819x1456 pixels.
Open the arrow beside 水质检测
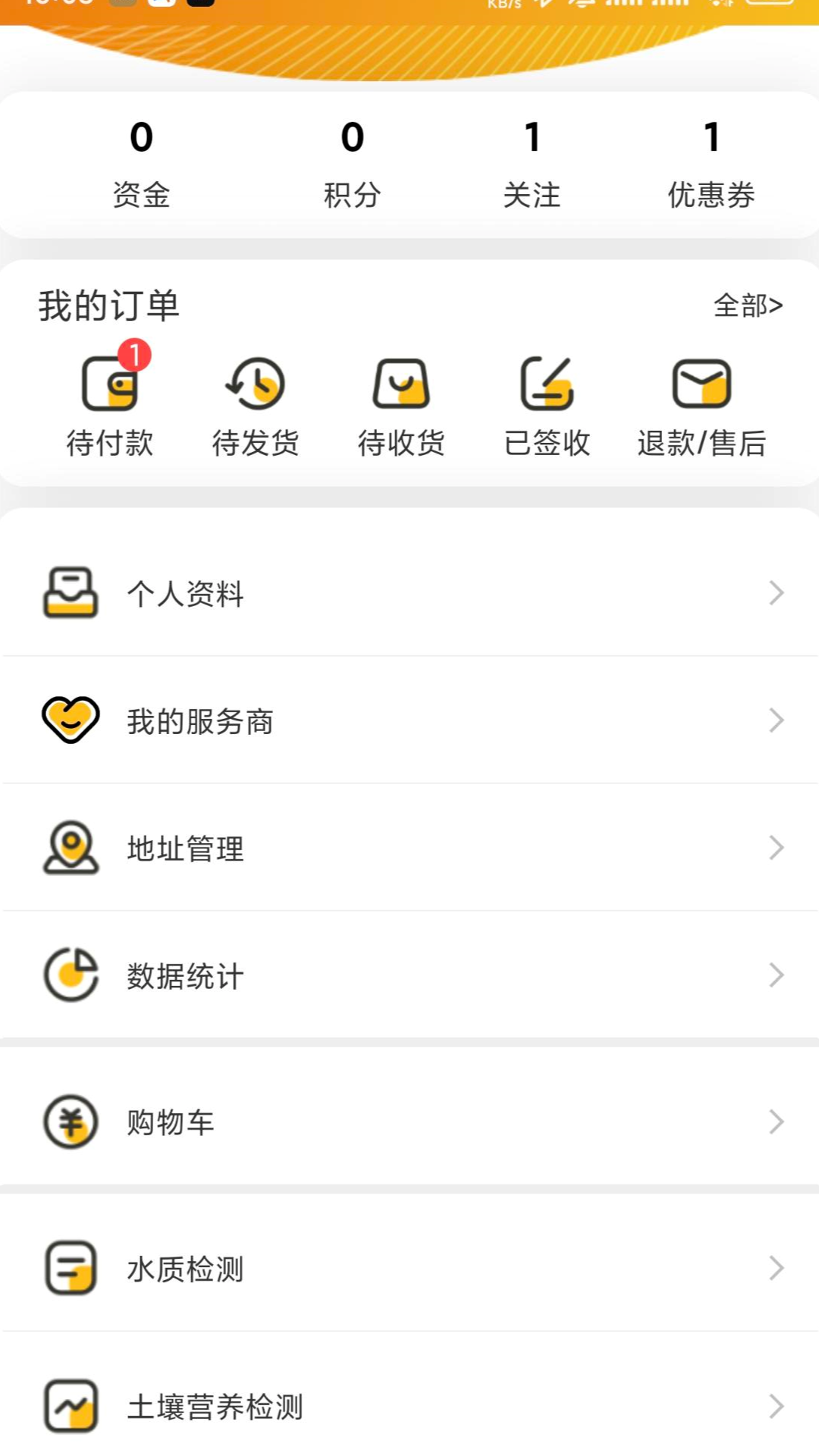point(776,1266)
